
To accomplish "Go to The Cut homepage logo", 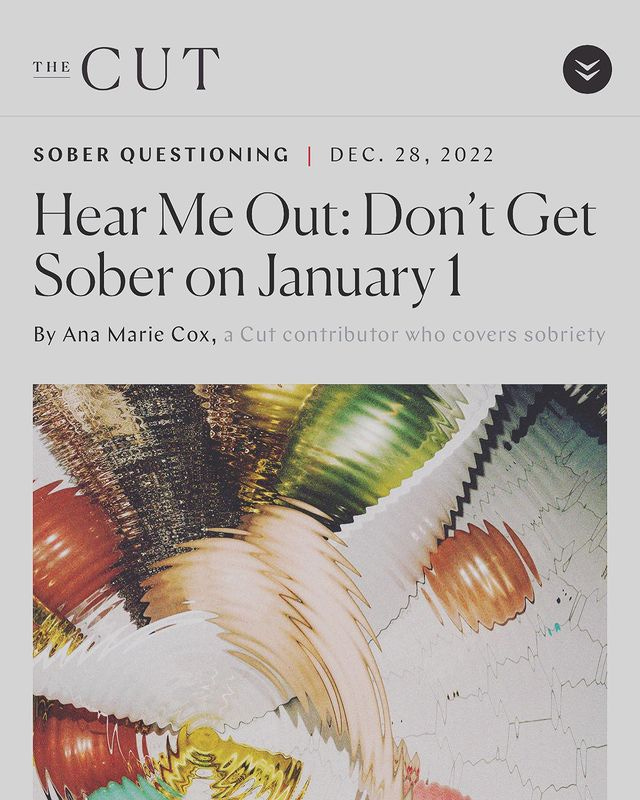I will pyautogui.click(x=126, y=69).
